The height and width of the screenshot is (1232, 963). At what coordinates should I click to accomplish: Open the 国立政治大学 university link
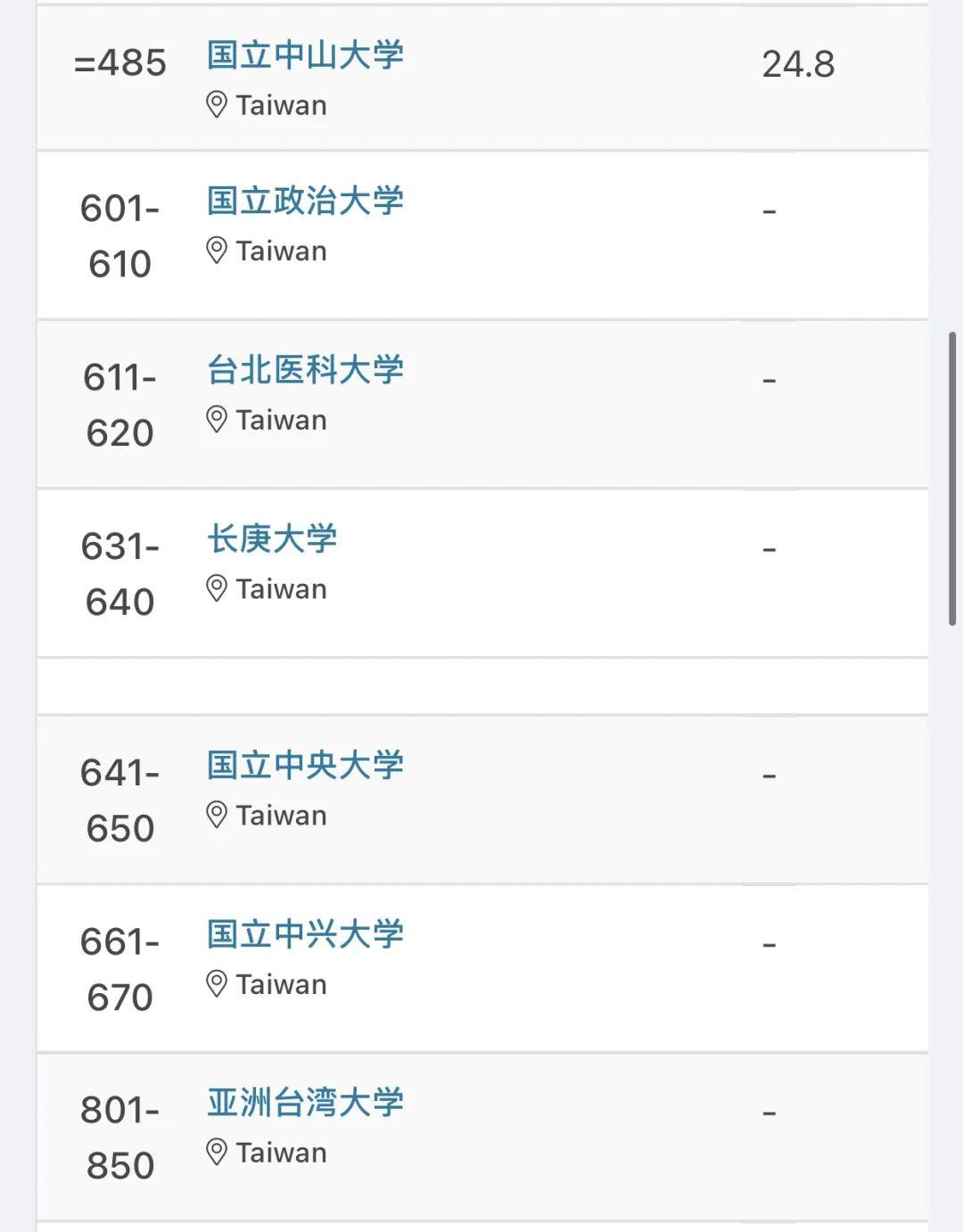(306, 201)
